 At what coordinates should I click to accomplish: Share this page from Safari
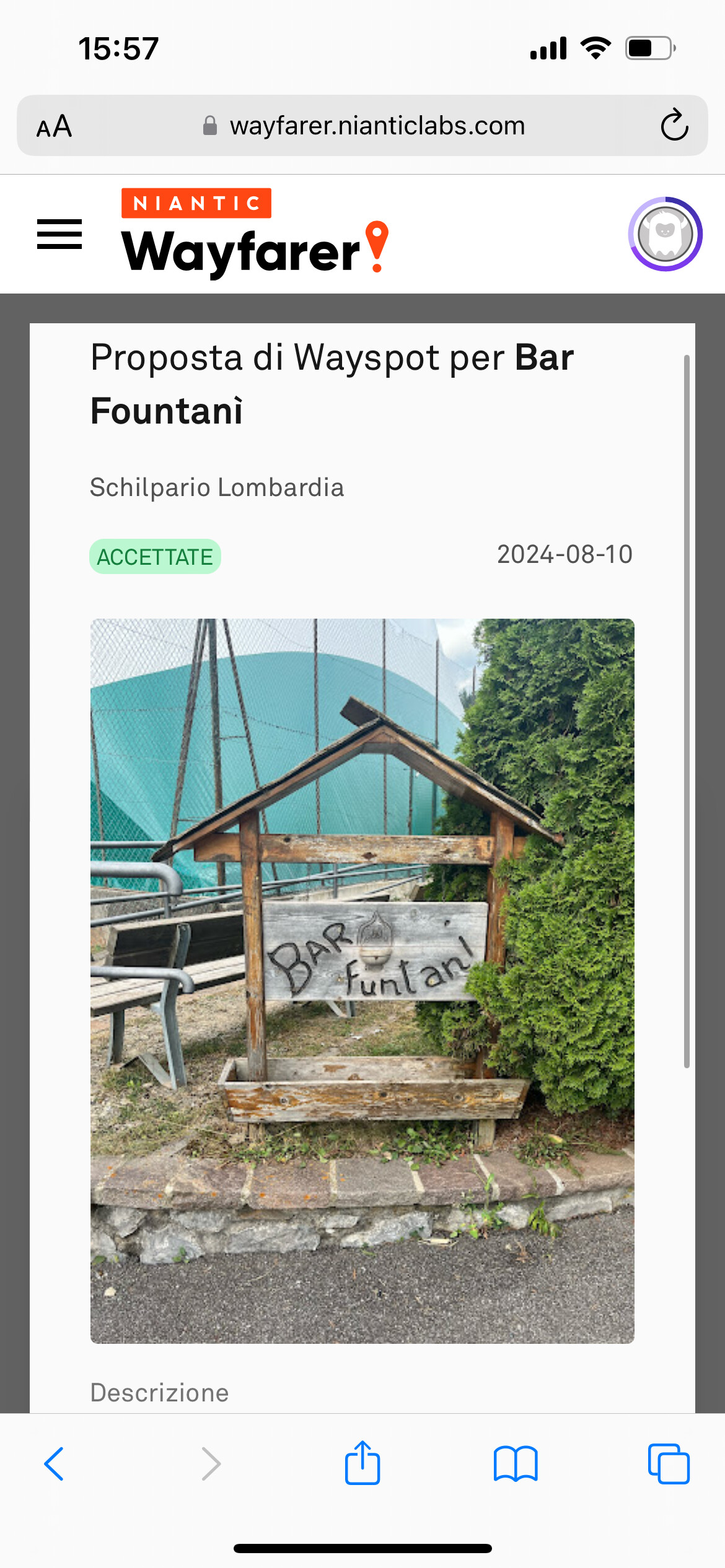(362, 1463)
